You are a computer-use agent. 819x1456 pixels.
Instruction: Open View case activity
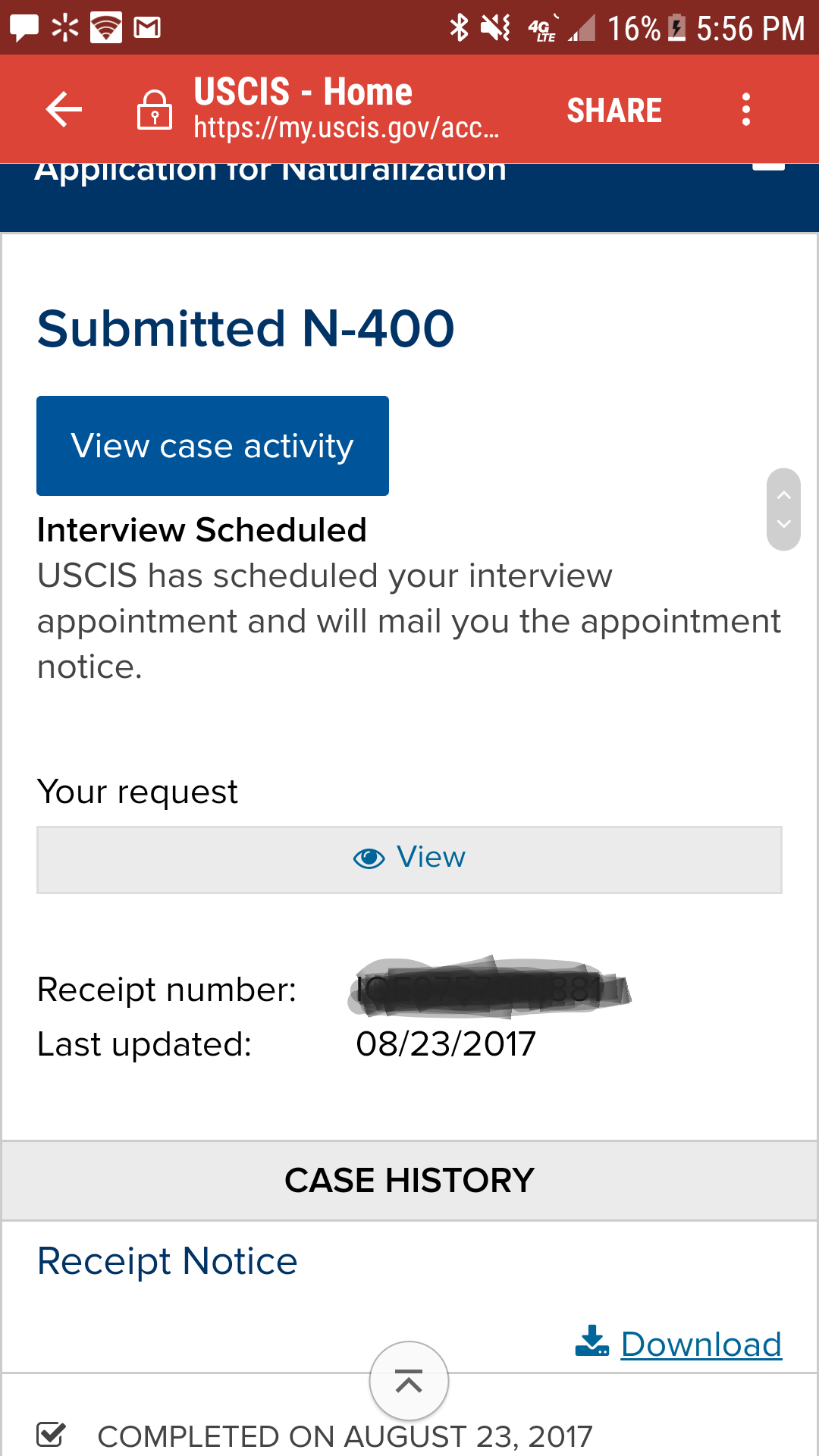coord(212,446)
